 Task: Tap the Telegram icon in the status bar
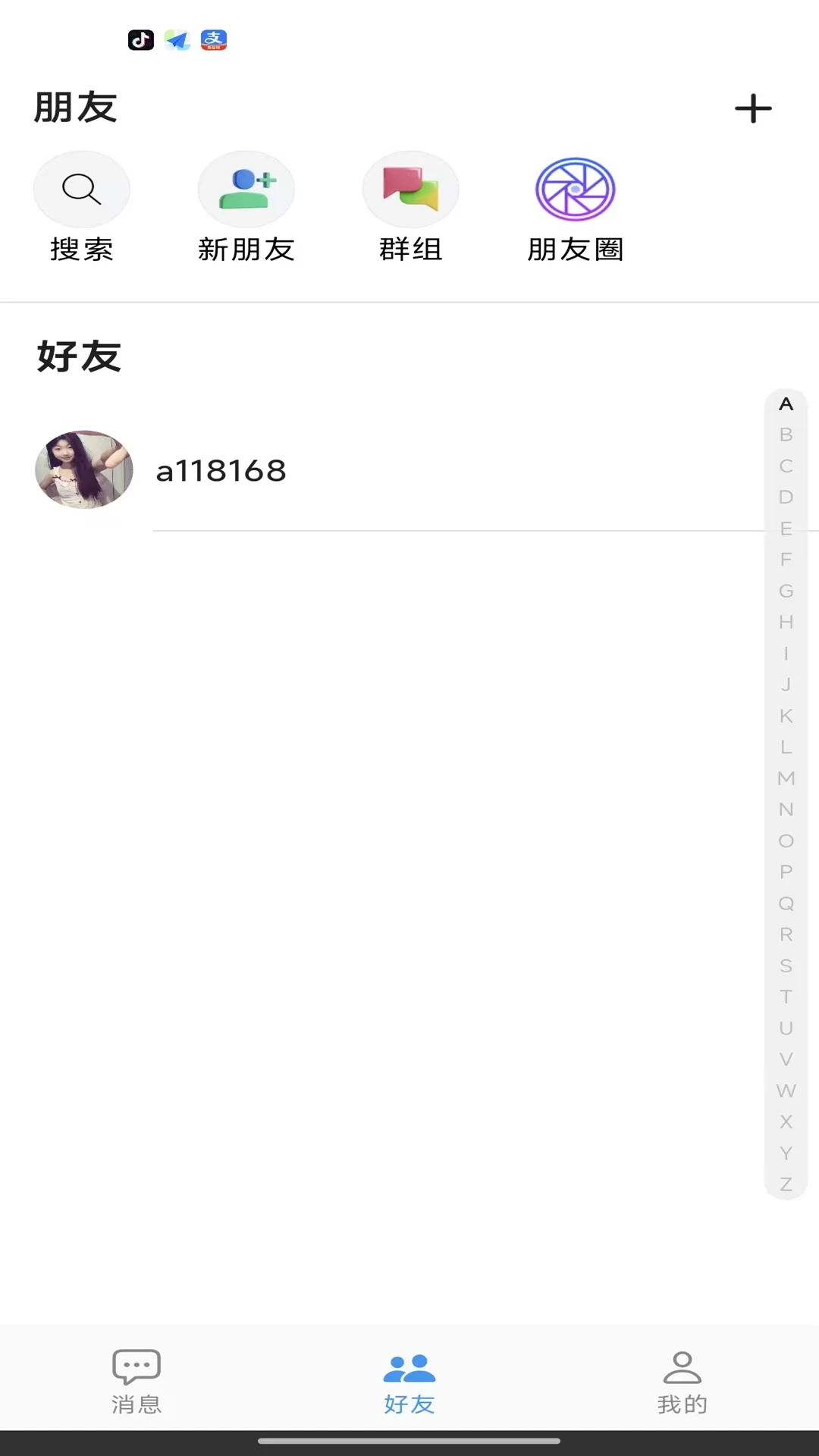tap(177, 40)
